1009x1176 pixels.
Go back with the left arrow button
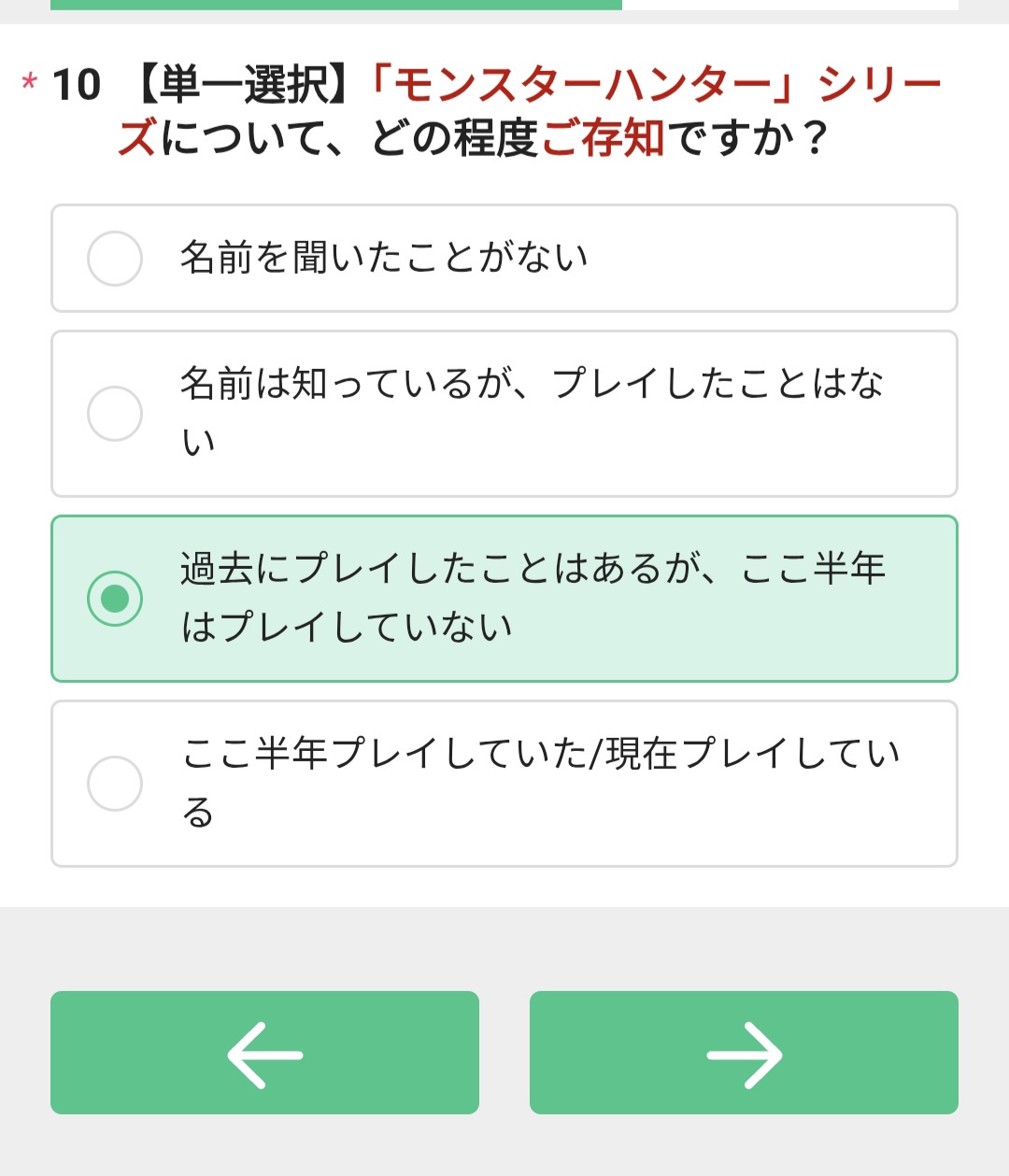click(264, 1053)
